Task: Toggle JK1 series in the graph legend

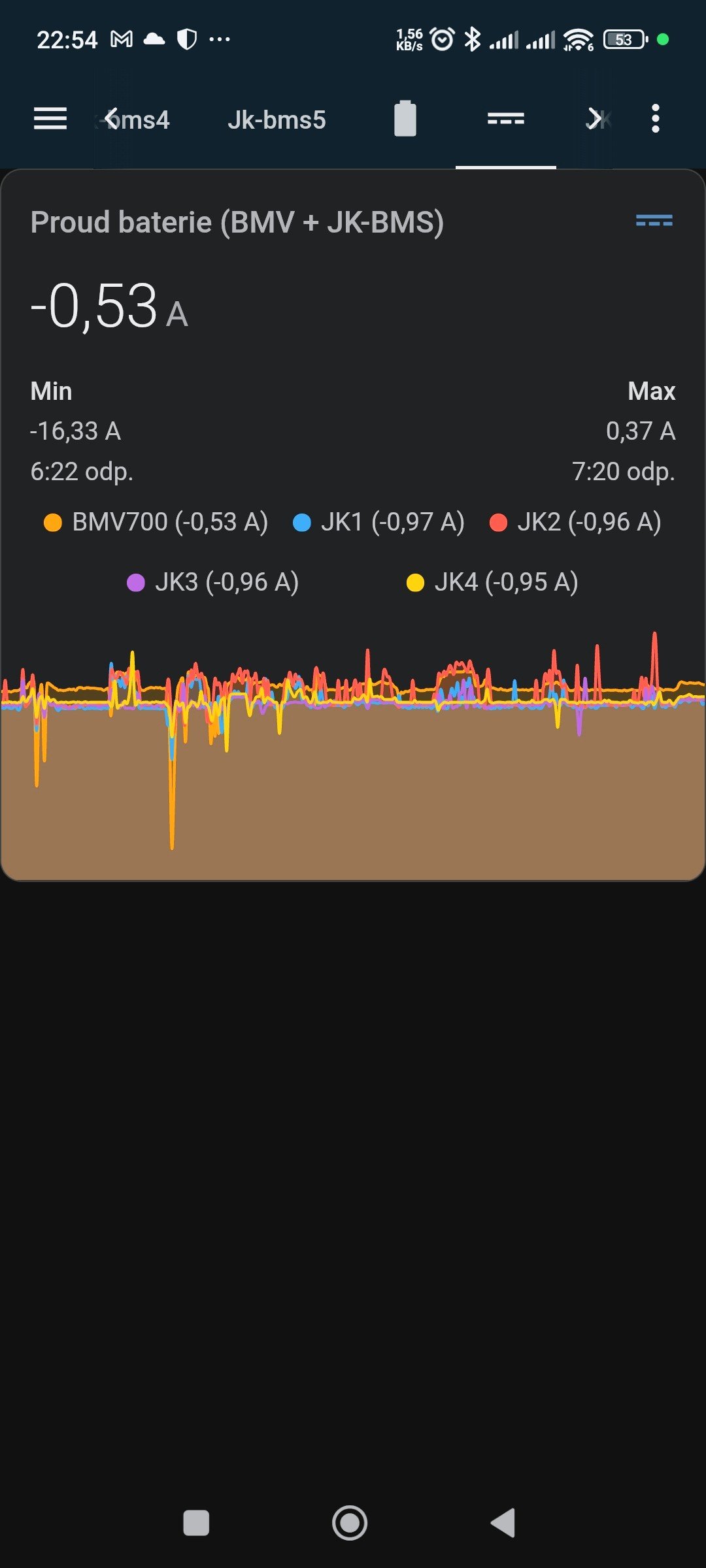Action: click(379, 523)
